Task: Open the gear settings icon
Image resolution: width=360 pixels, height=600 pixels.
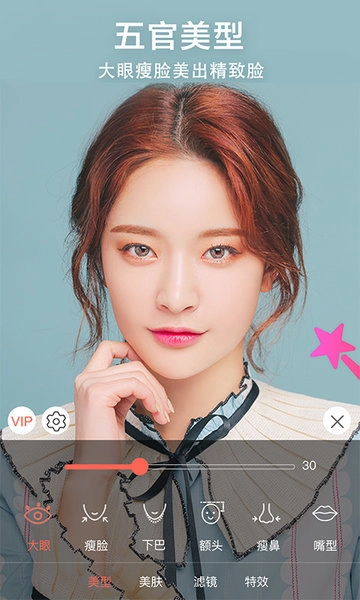Action: [x=56, y=421]
